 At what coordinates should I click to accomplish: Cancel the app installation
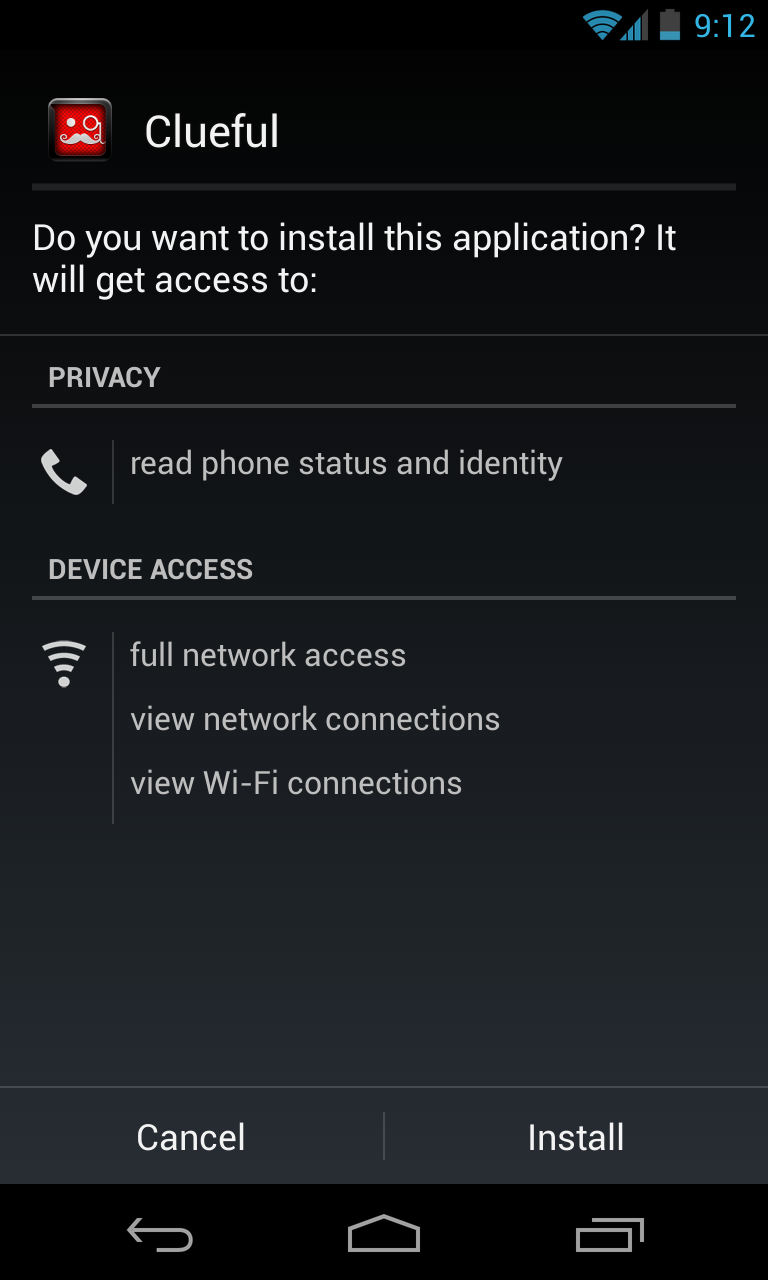pos(191,1137)
